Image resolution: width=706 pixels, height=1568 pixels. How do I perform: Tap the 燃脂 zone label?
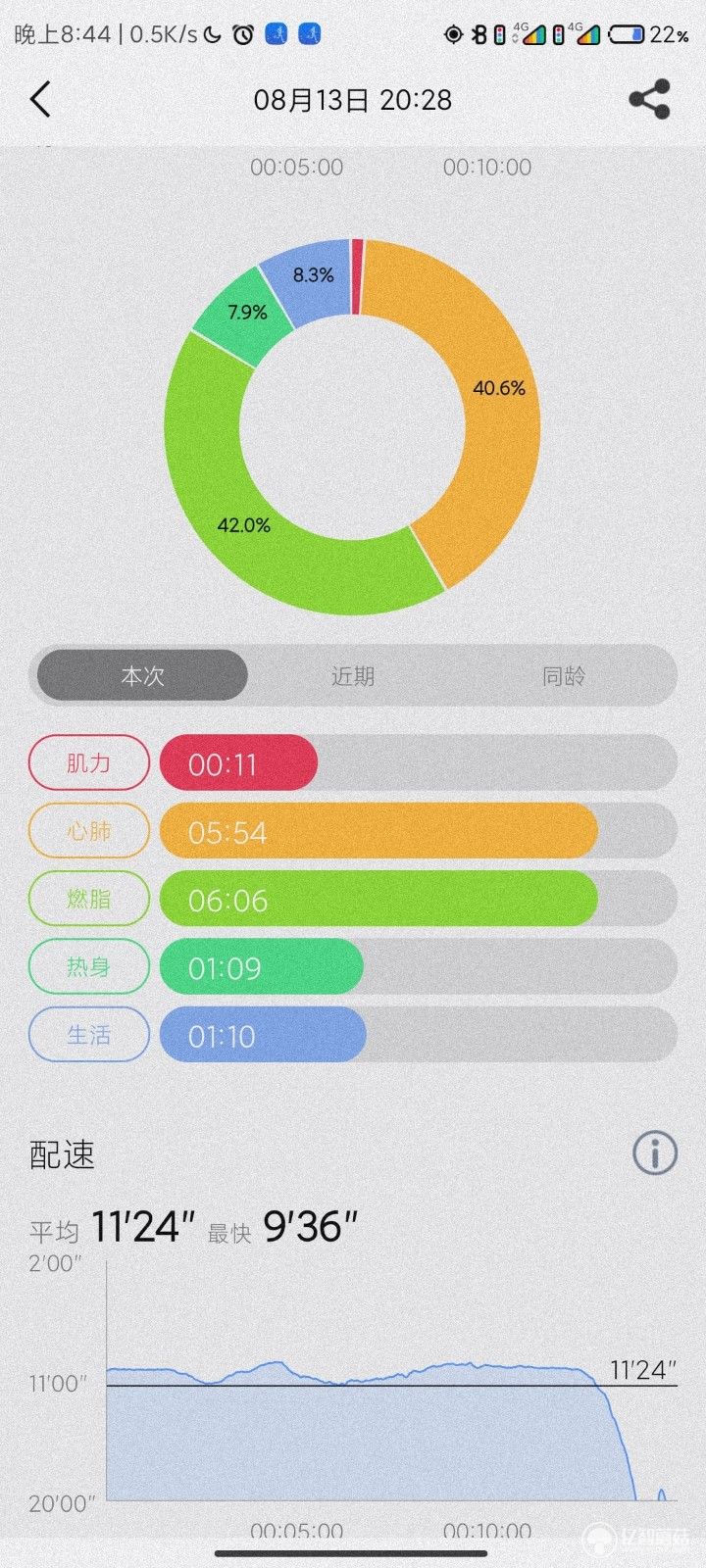pos(89,899)
